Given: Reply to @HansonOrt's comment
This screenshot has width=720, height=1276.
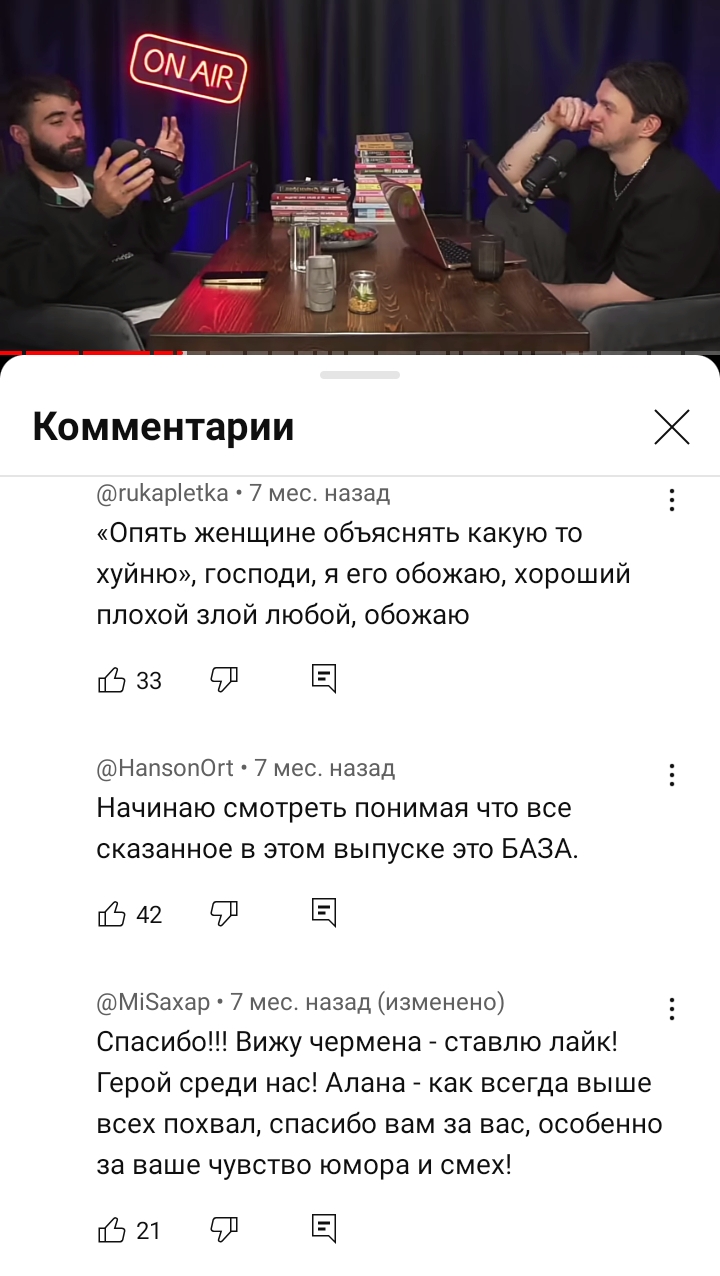Looking at the screenshot, I should 324,912.
